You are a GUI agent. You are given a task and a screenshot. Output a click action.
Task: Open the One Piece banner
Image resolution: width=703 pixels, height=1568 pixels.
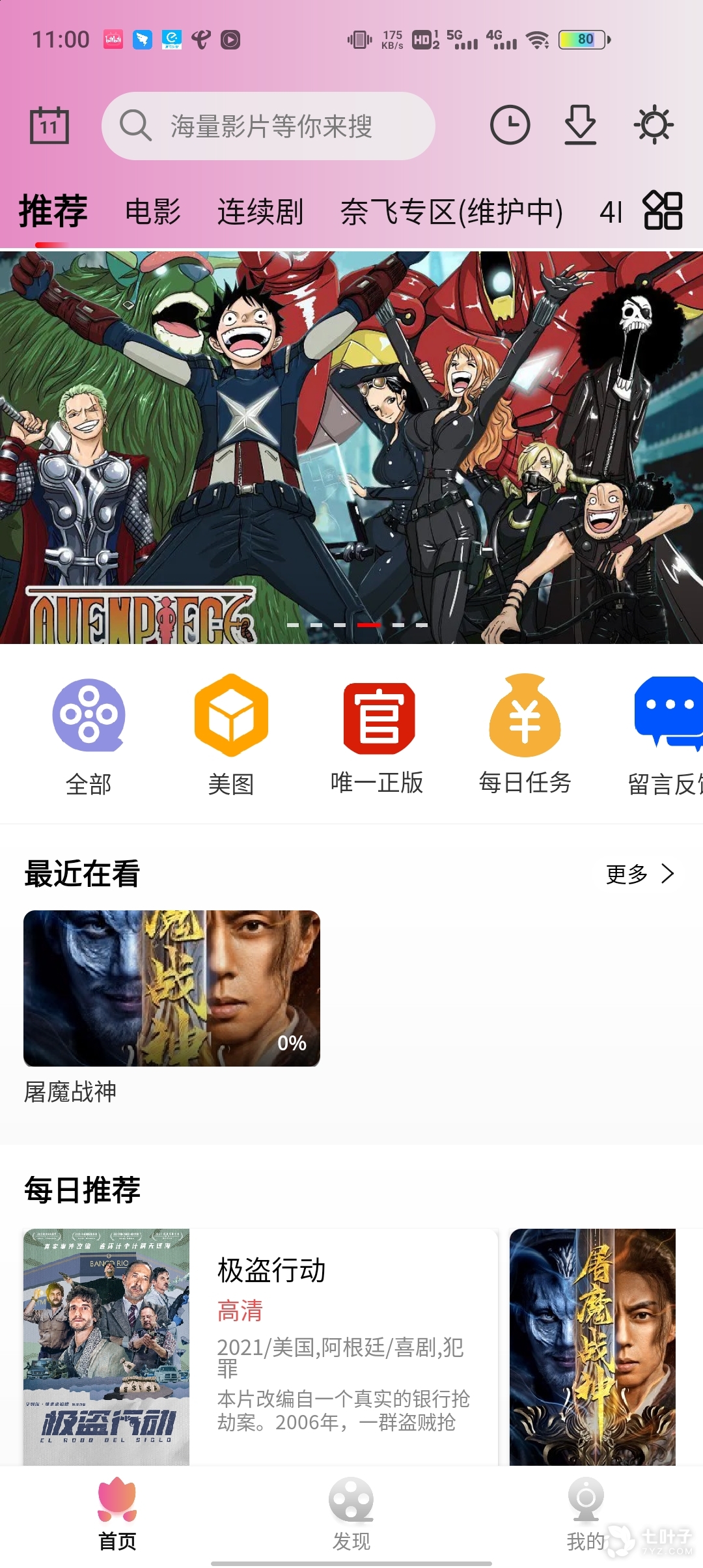[x=351, y=447]
